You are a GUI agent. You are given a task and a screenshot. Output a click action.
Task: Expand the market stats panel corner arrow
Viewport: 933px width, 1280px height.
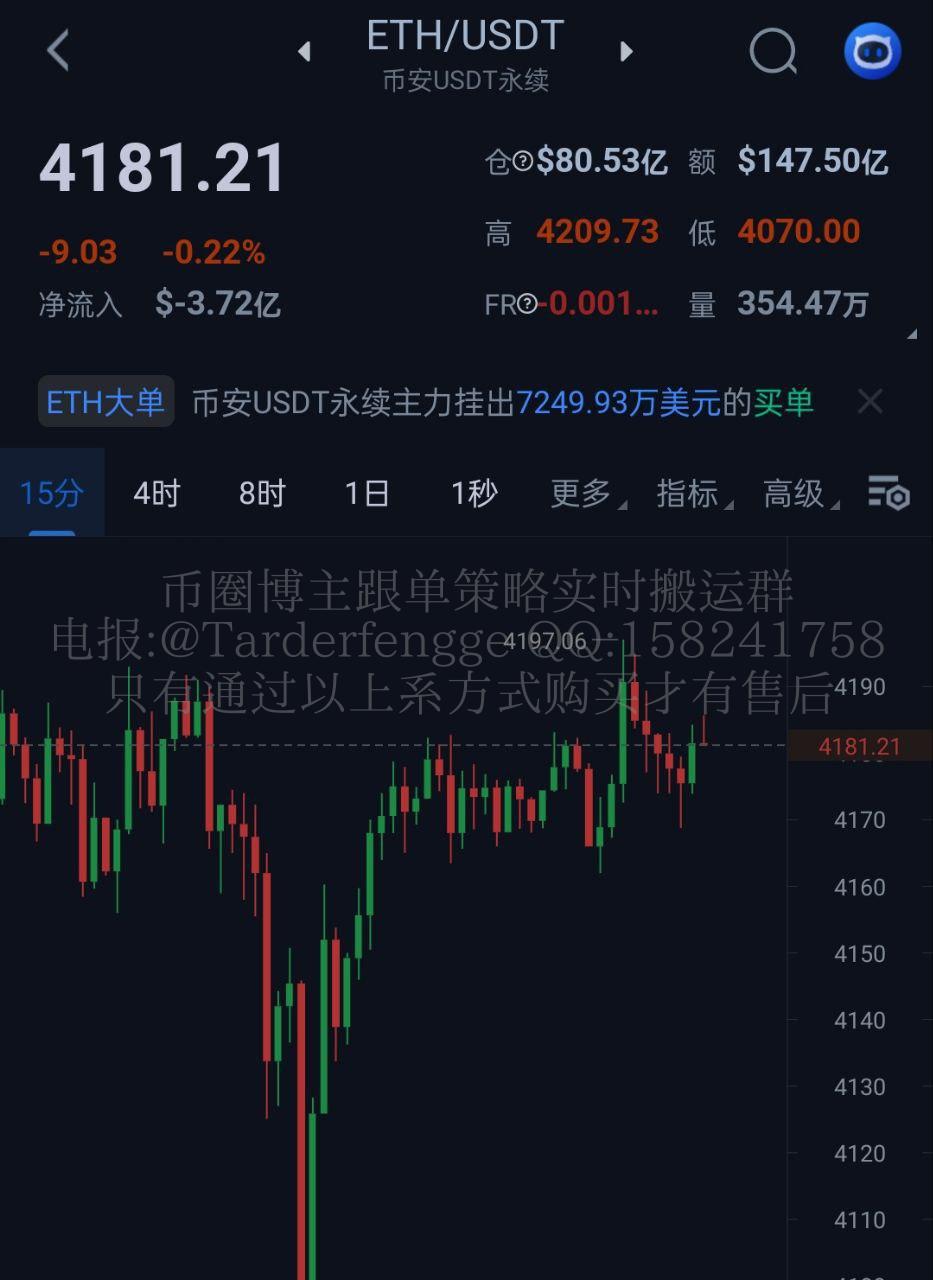[x=911, y=335]
